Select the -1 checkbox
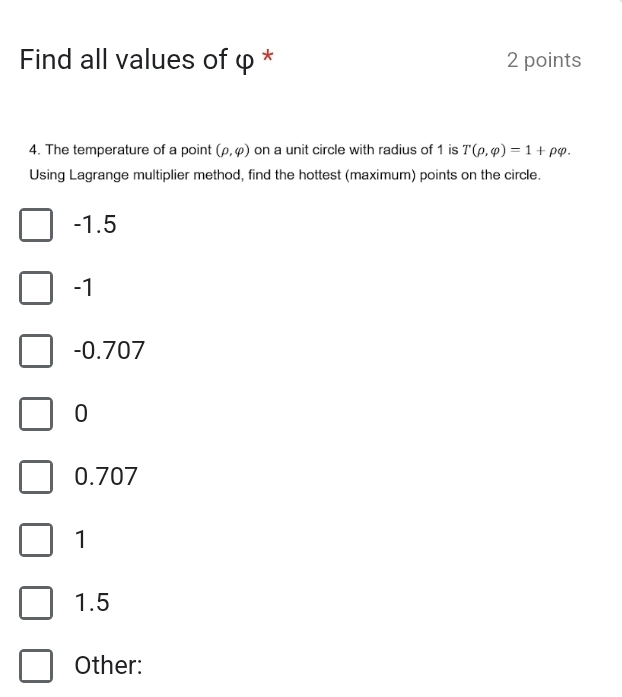Viewport: 622px width, 697px height. tap(36, 288)
